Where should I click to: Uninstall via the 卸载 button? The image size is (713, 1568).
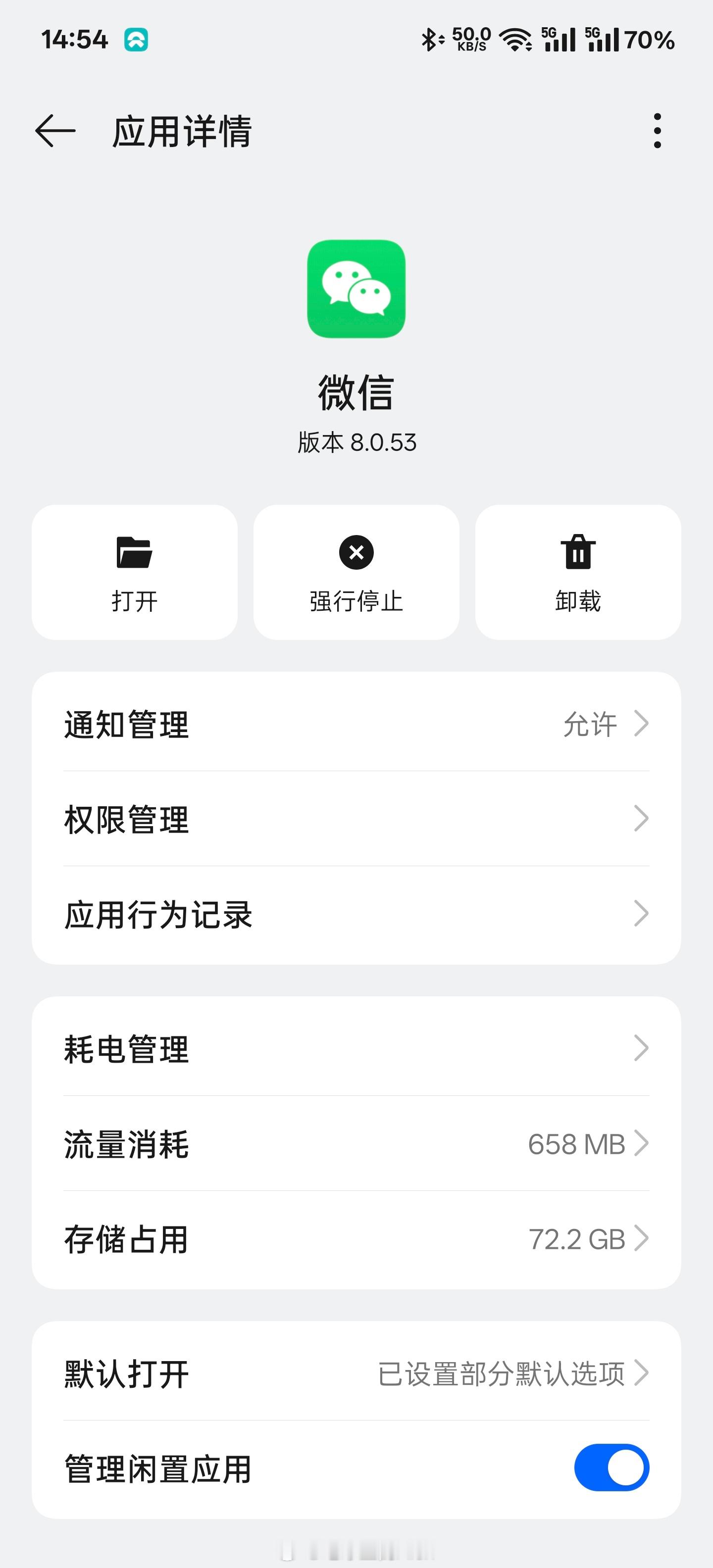[578, 572]
